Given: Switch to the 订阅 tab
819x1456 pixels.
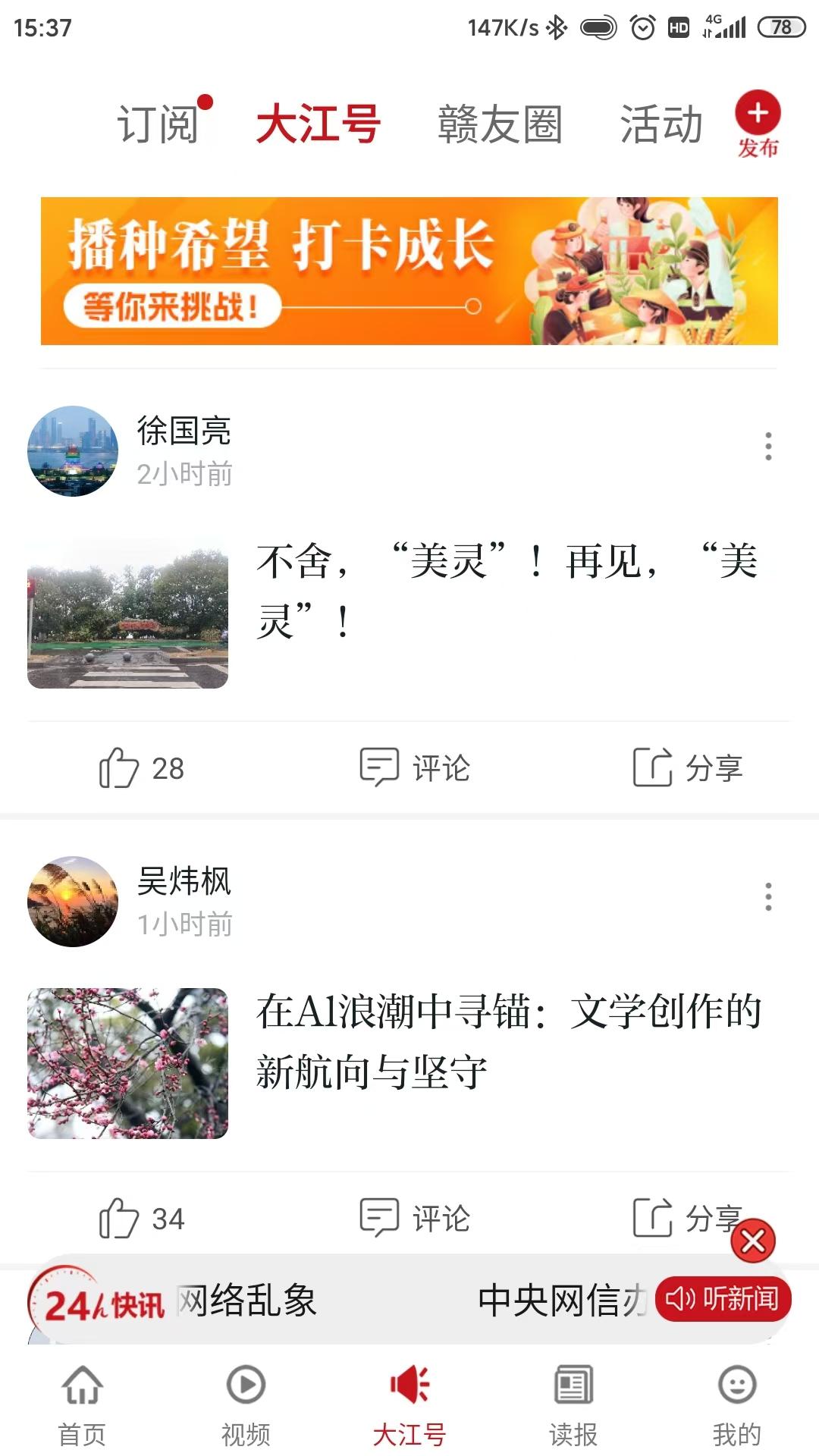Looking at the screenshot, I should [x=160, y=123].
